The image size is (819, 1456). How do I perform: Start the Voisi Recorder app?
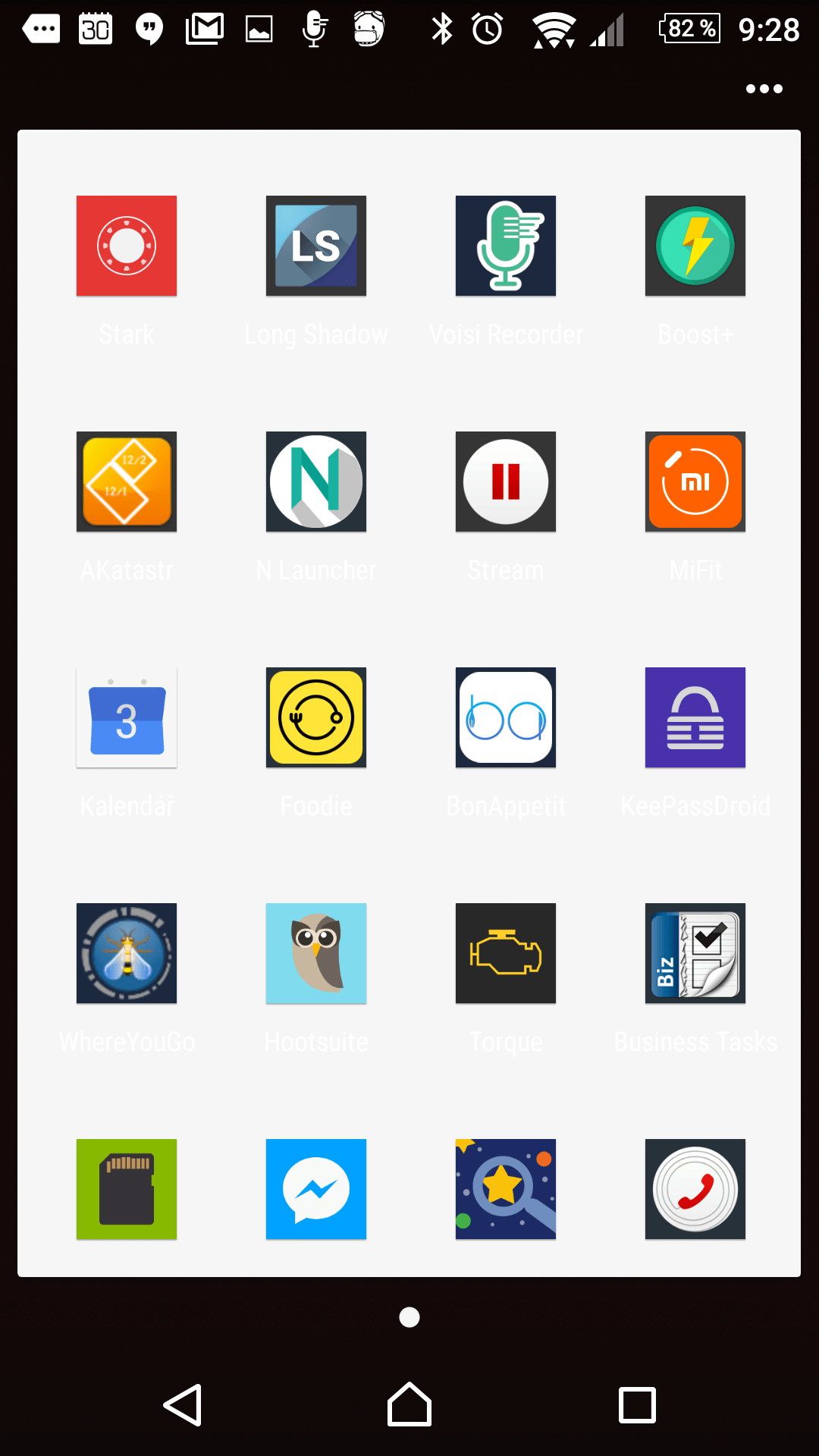coord(506,246)
